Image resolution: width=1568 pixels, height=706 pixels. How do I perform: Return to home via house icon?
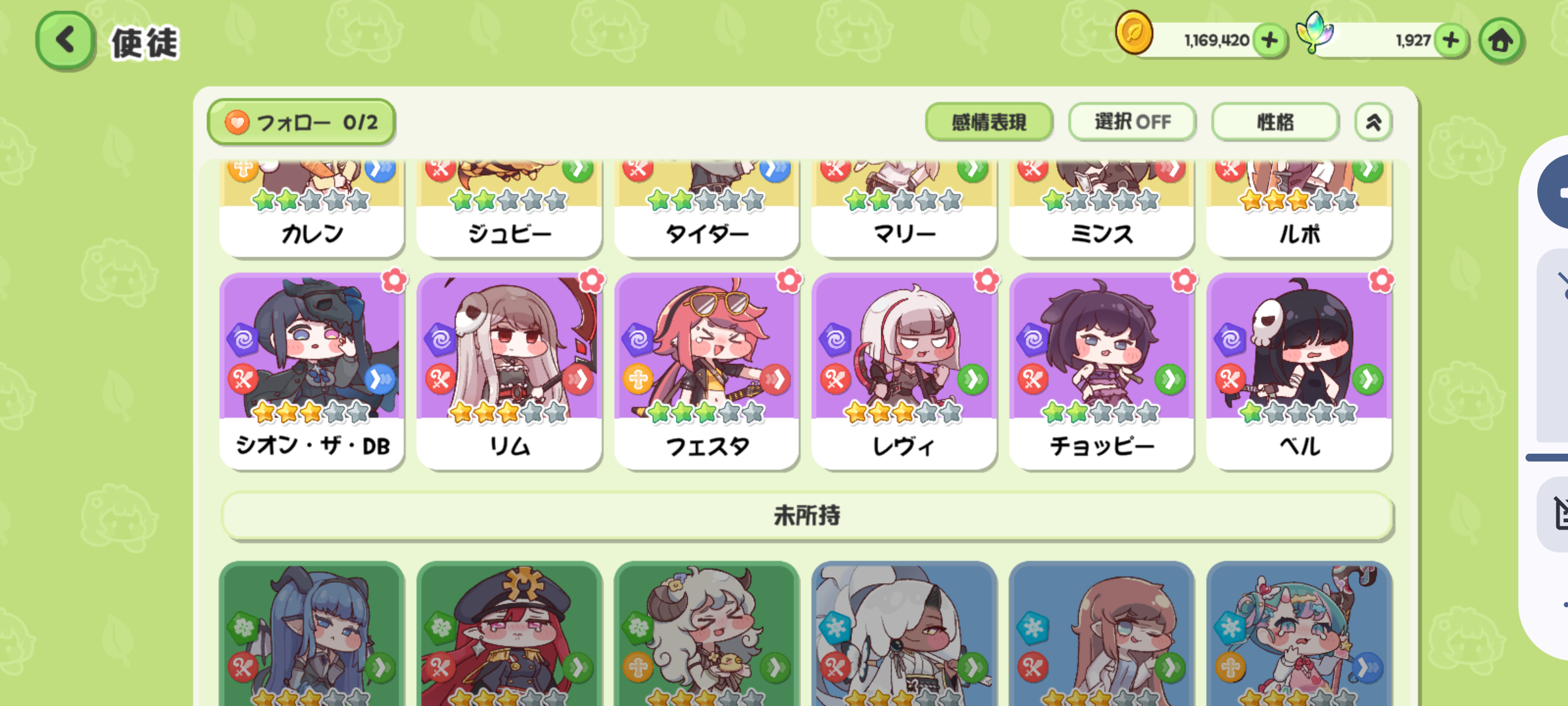(x=1501, y=41)
